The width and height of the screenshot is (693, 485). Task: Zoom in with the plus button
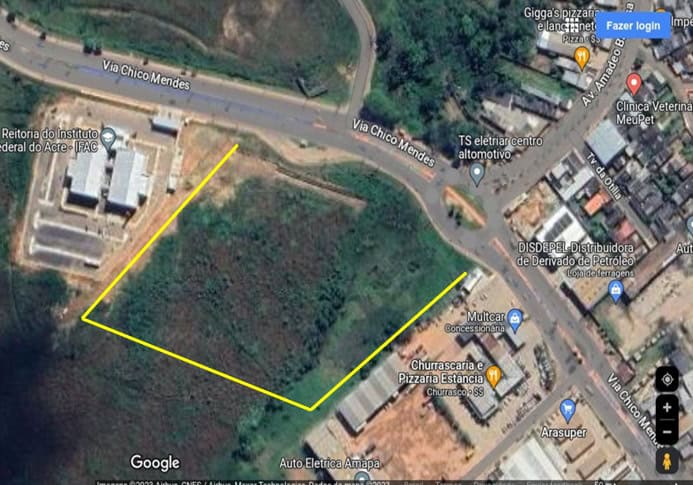coord(666,408)
